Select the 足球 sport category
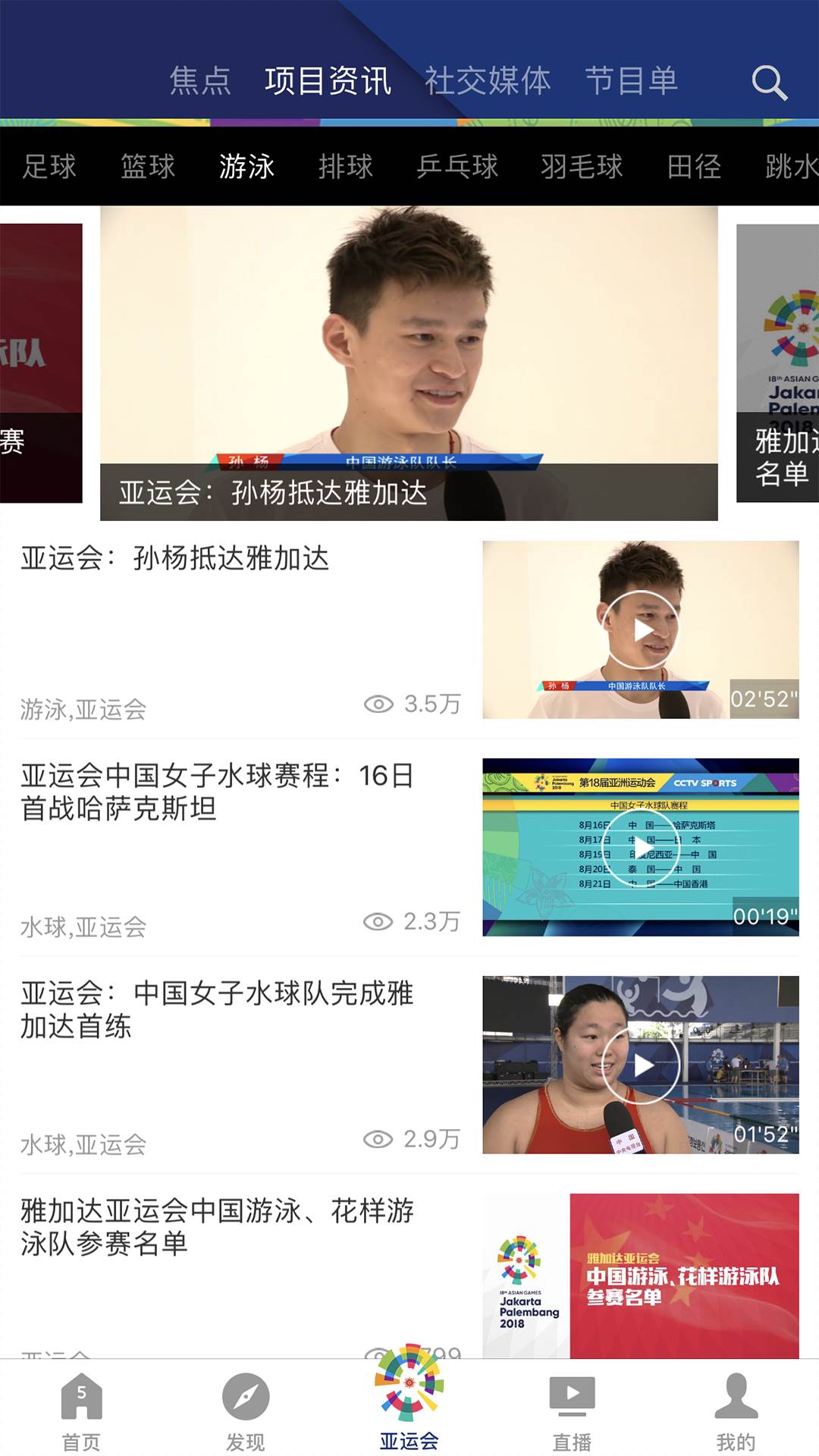The height and width of the screenshot is (1456, 819). (49, 167)
